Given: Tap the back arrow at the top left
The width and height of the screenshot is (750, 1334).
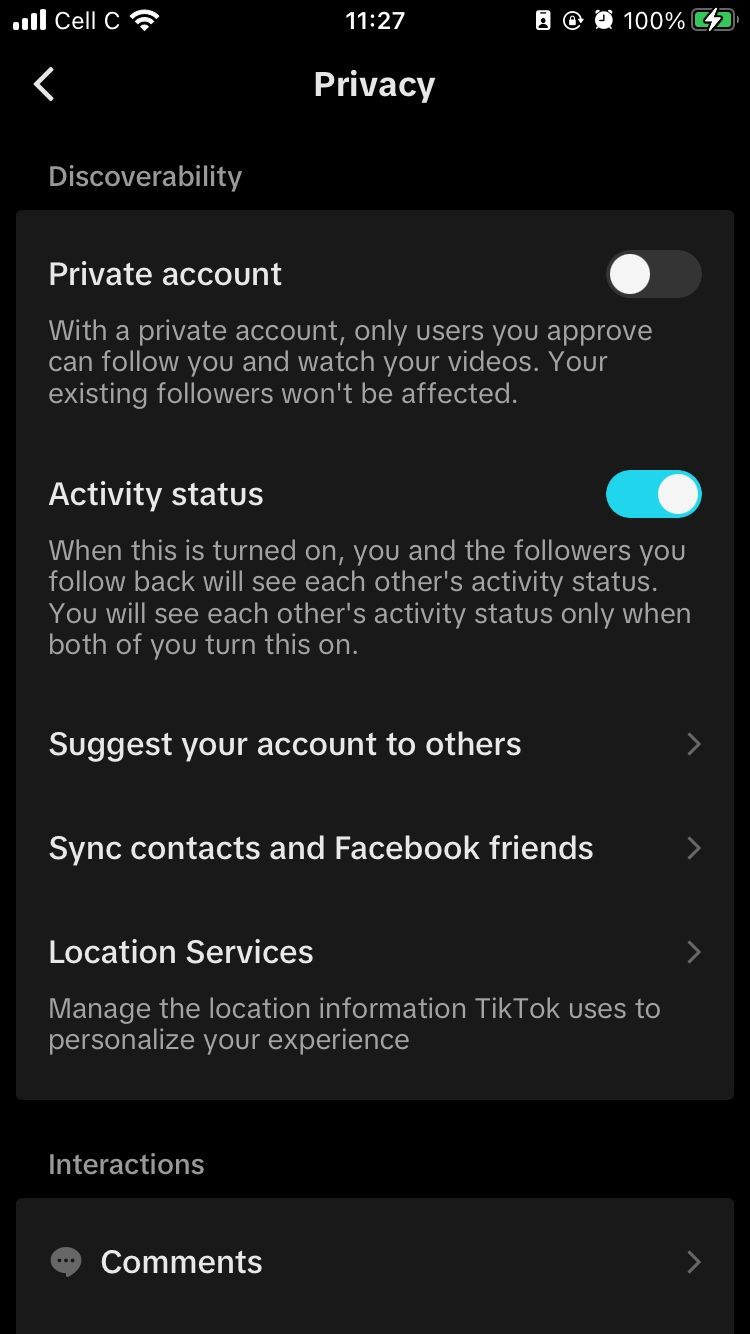Looking at the screenshot, I should coord(43,84).
